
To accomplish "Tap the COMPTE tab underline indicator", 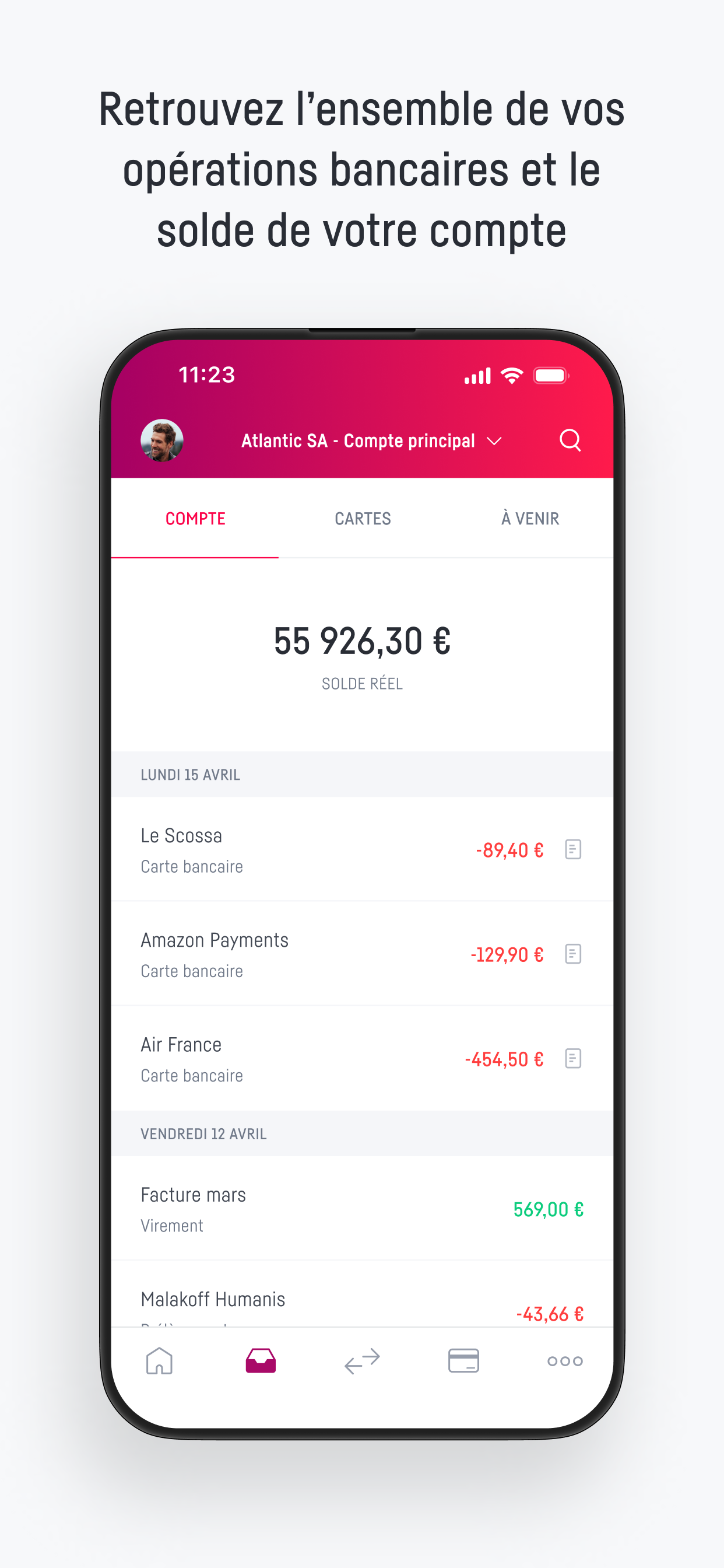I will point(195,556).
